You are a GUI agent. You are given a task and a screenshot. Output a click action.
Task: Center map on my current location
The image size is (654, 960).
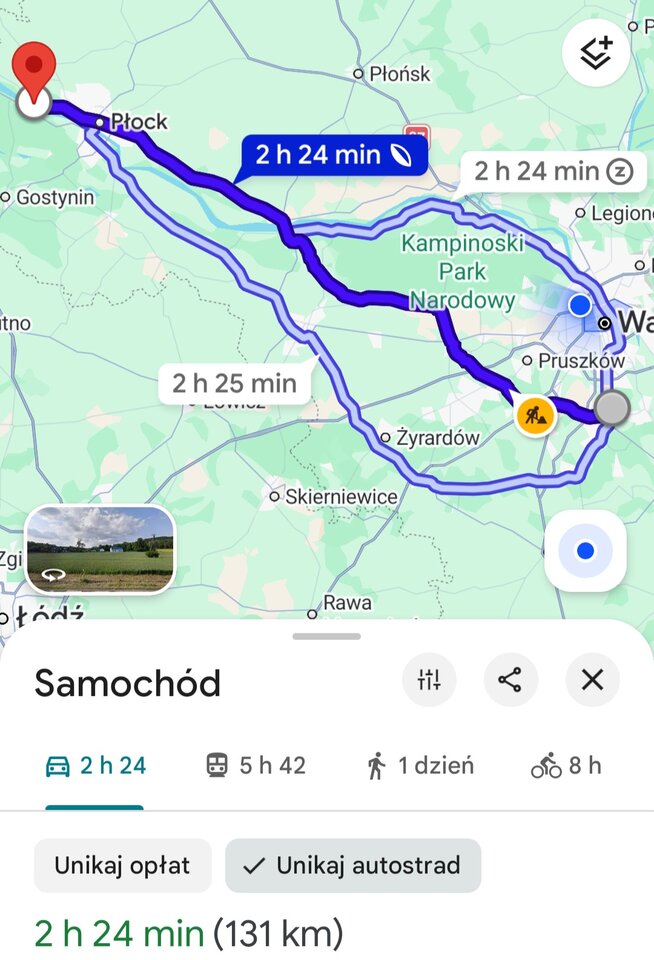(585, 551)
